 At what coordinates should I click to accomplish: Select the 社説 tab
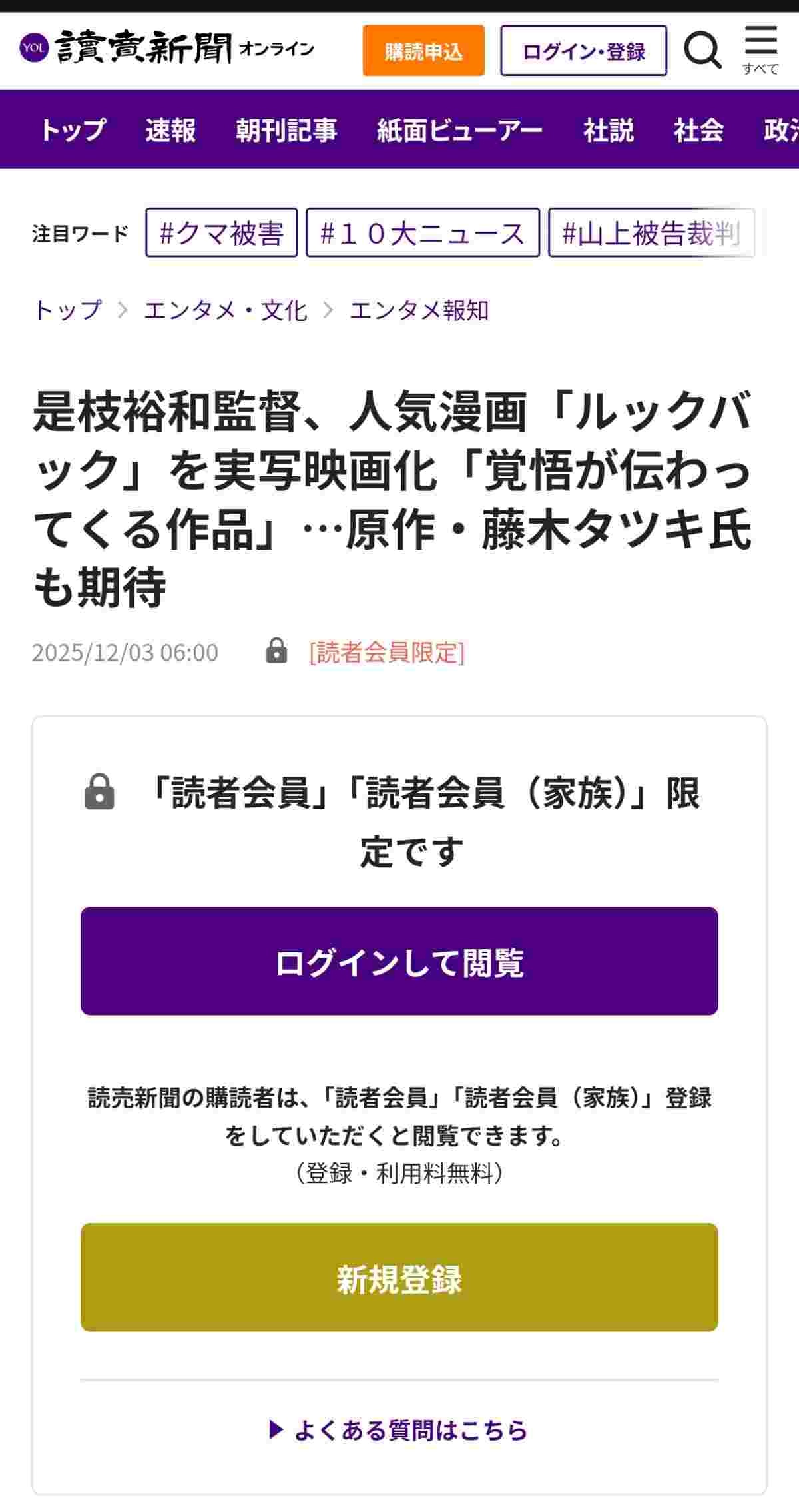(x=608, y=130)
